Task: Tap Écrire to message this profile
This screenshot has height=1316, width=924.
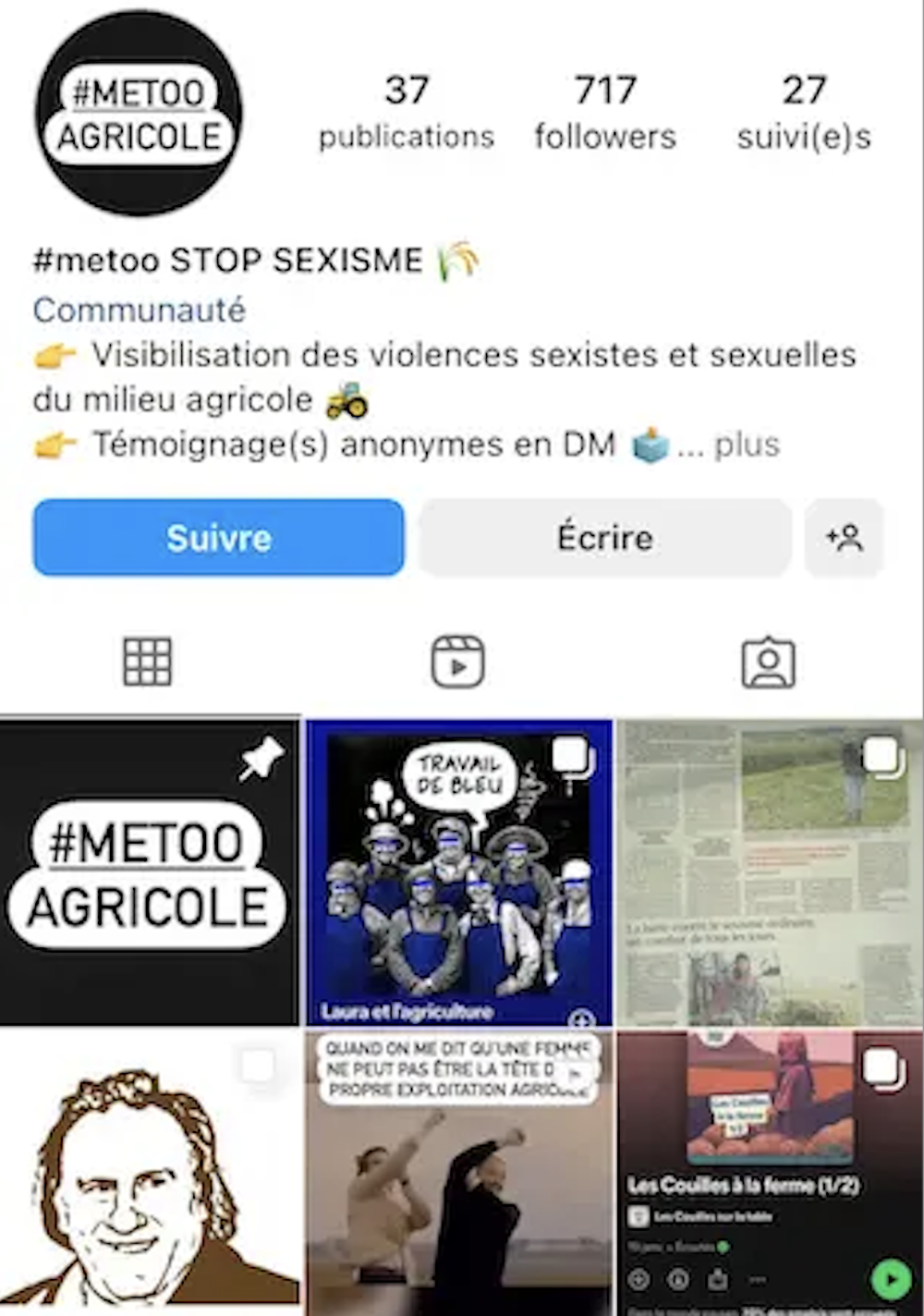Action: [604, 538]
